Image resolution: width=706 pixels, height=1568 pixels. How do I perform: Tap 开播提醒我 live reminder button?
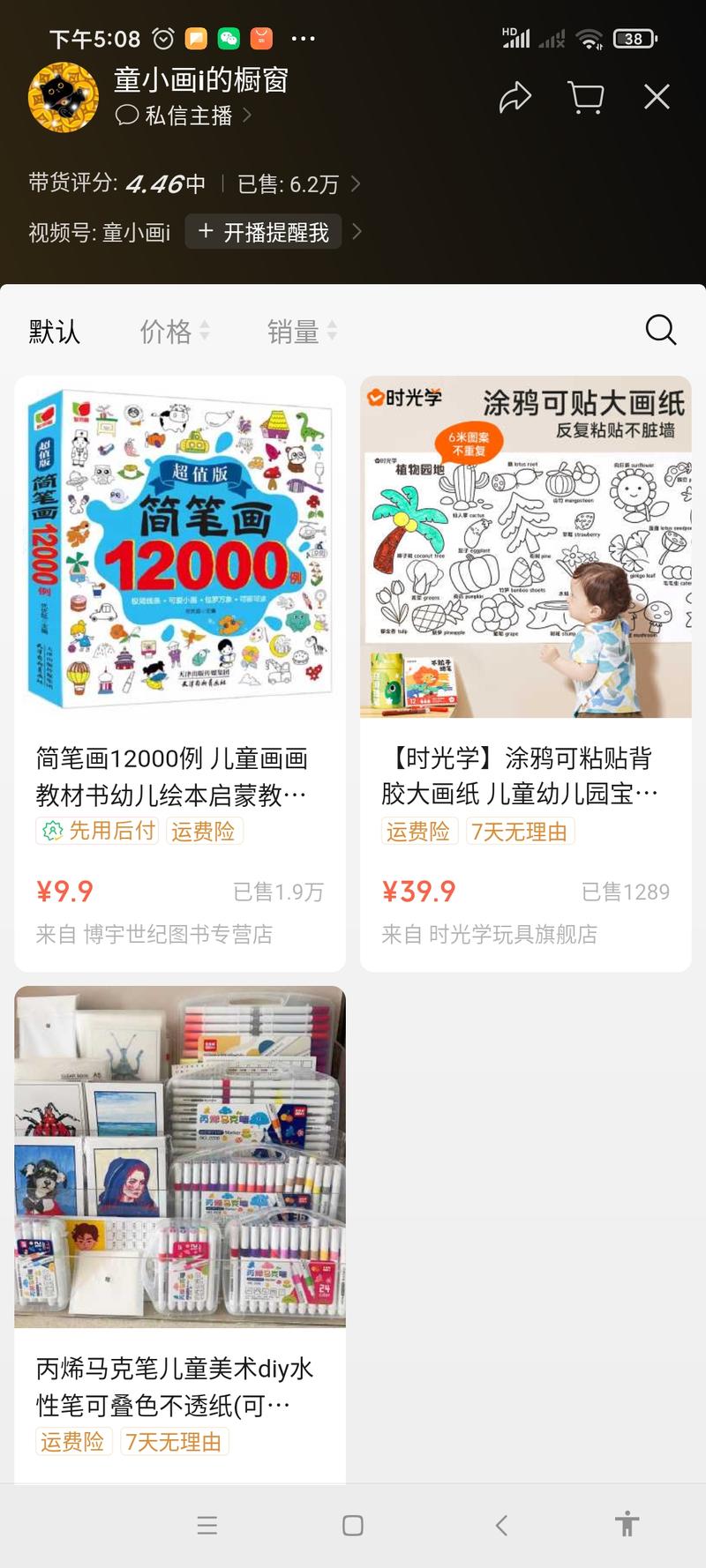coord(263,232)
